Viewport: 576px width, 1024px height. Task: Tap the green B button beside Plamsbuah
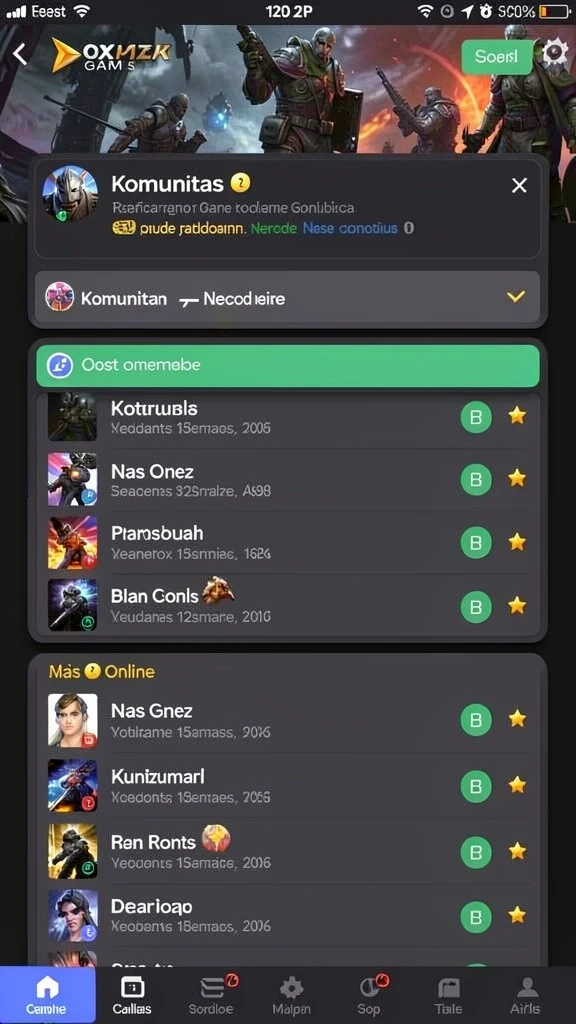tap(476, 542)
